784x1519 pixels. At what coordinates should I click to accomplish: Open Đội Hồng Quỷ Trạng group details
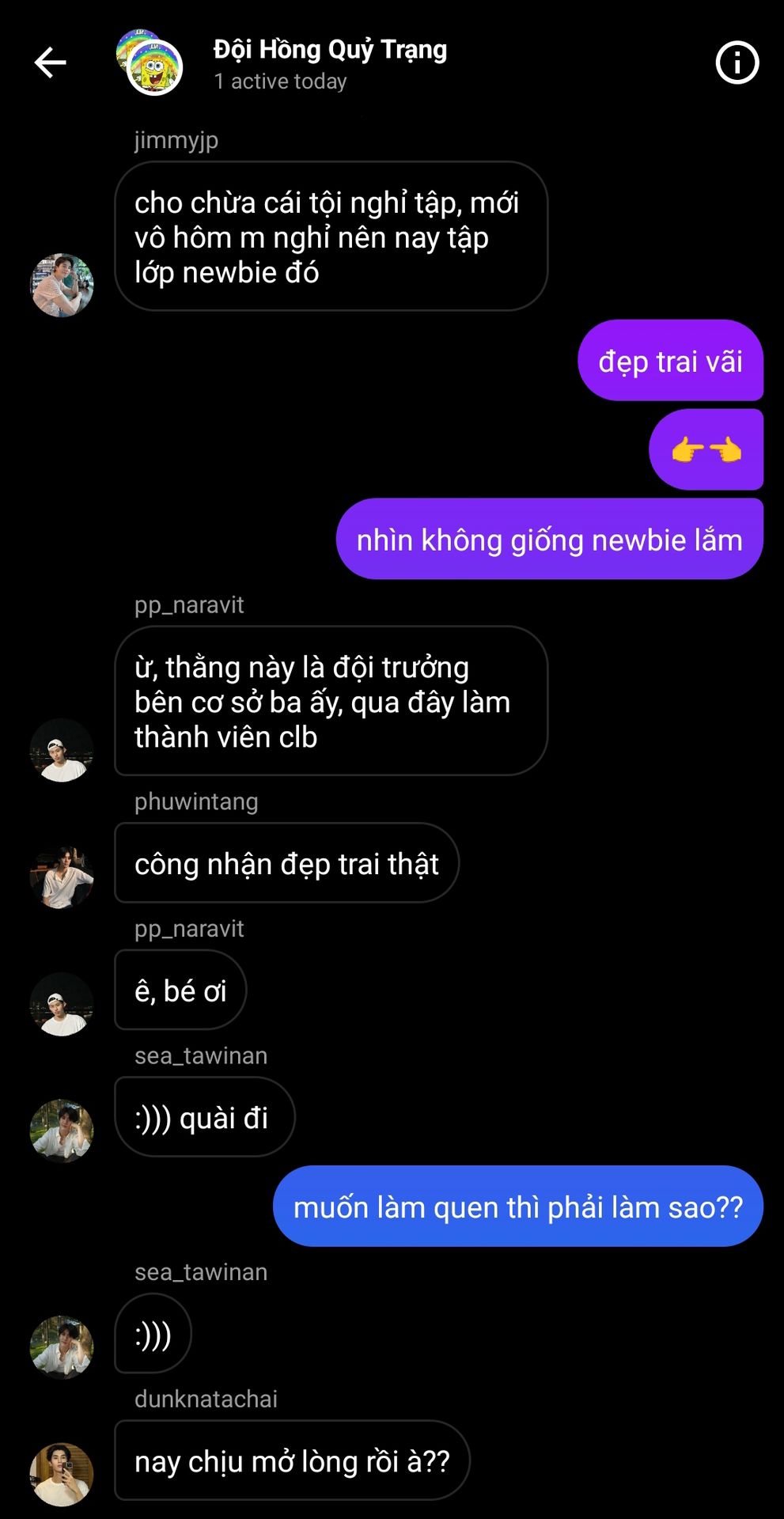330,50
